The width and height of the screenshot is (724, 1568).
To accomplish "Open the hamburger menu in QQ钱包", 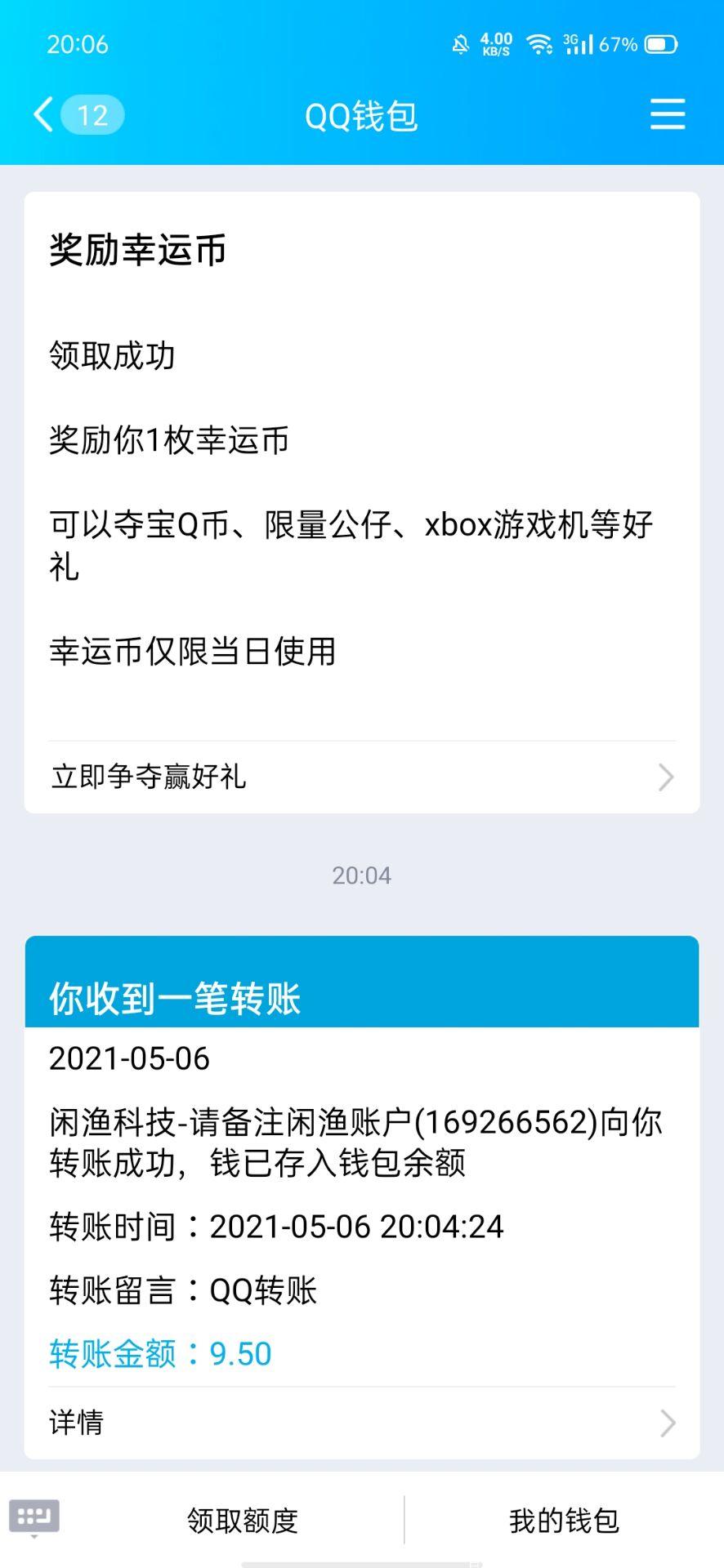I will (x=667, y=114).
